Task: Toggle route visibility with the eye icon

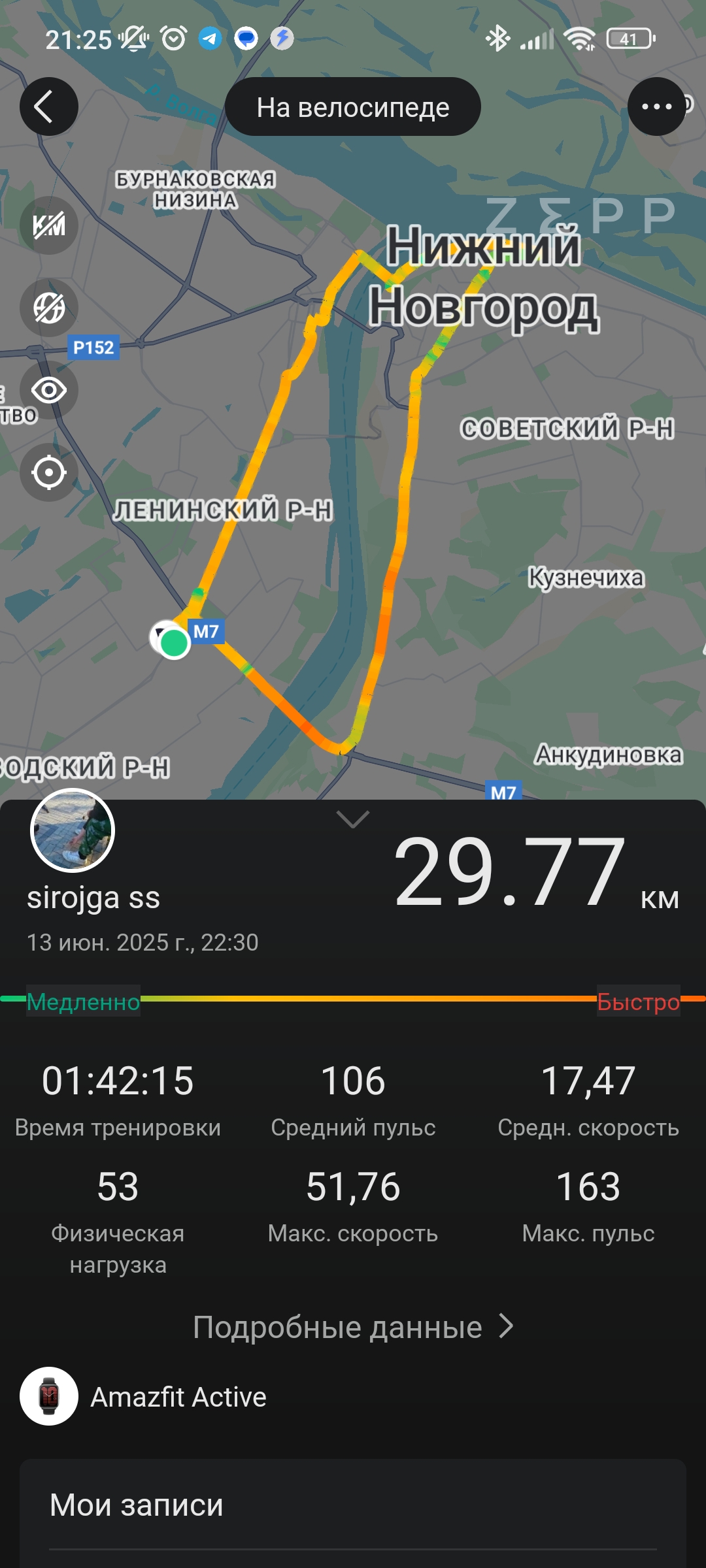Action: pyautogui.click(x=49, y=391)
